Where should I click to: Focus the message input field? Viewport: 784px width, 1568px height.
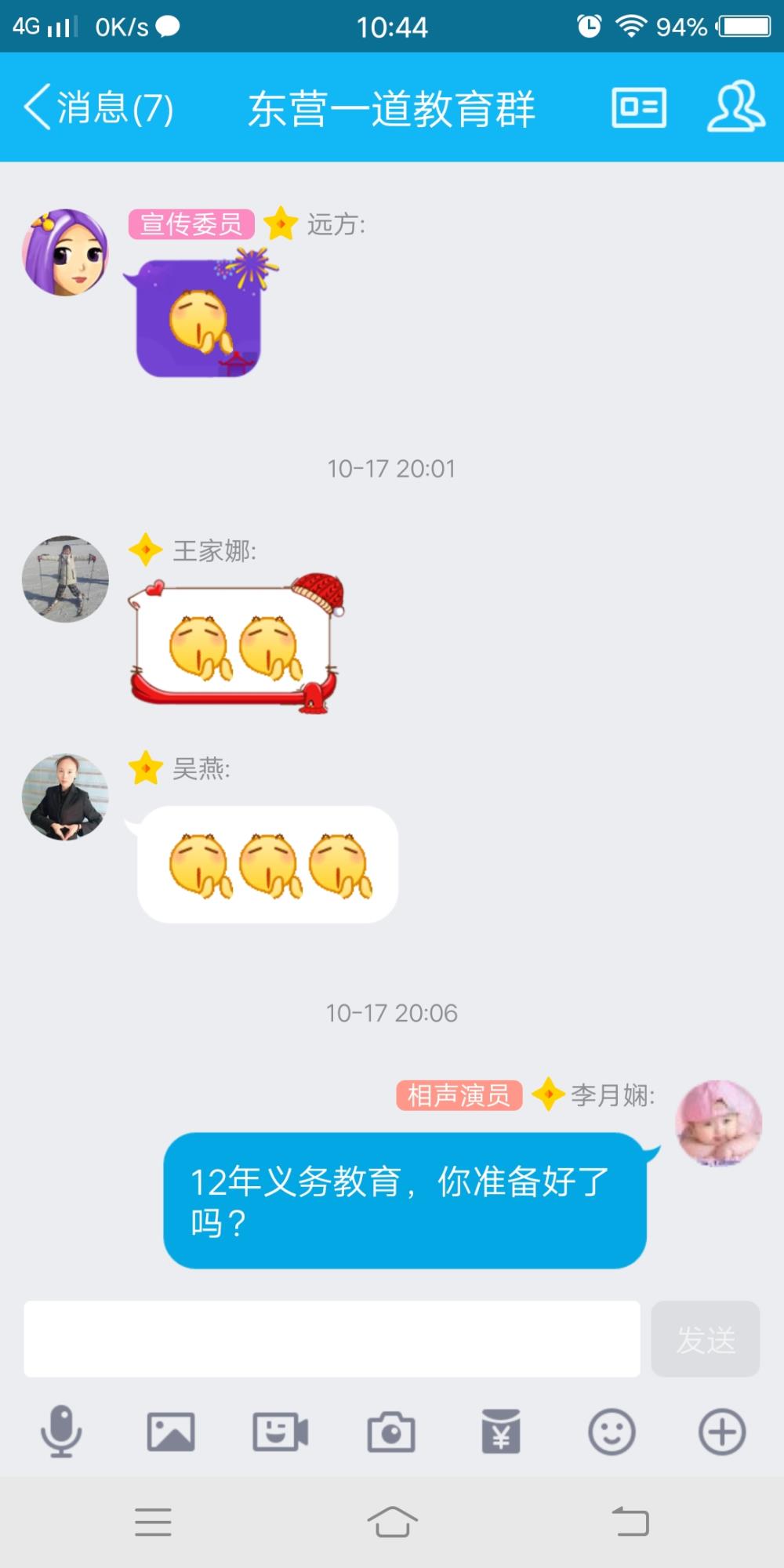click(332, 1339)
